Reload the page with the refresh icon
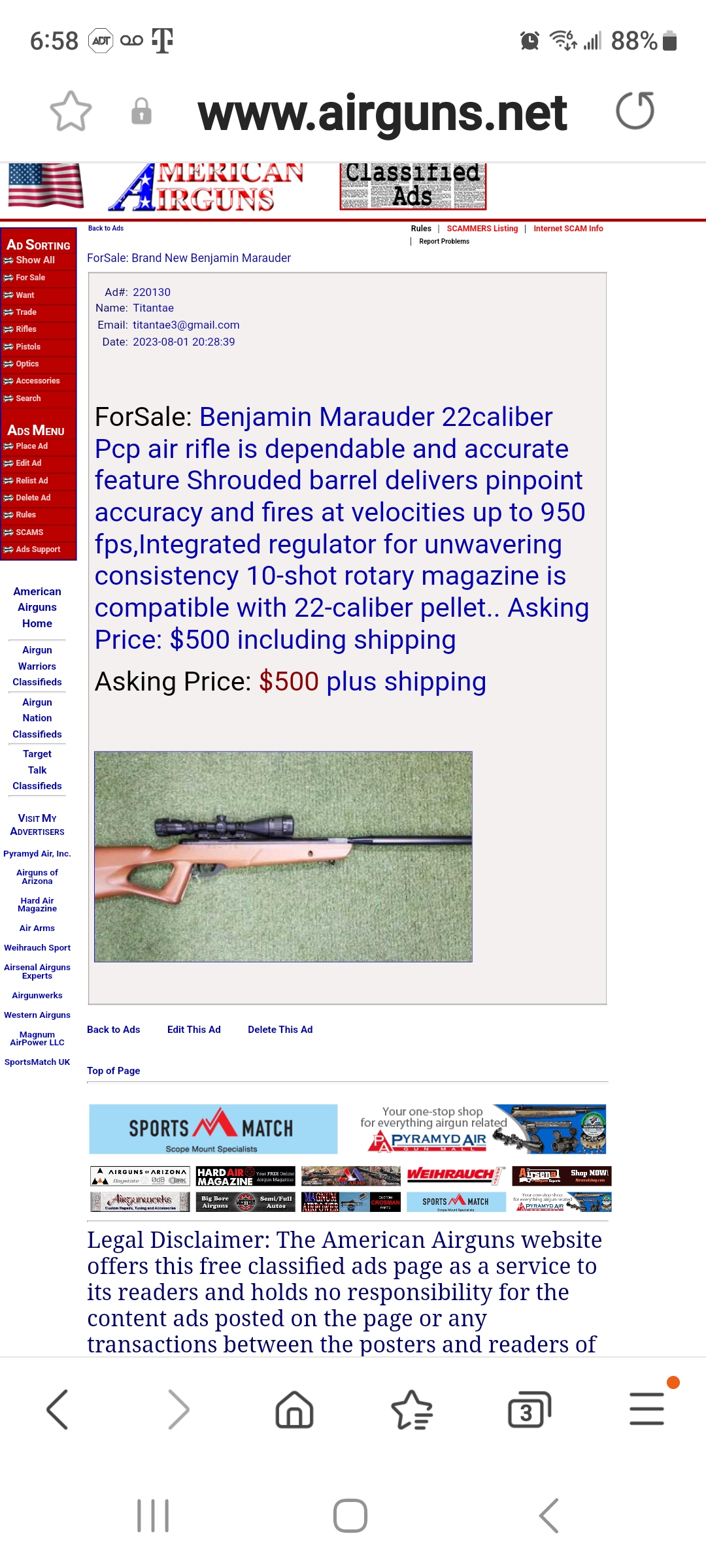706x1568 pixels. click(635, 111)
